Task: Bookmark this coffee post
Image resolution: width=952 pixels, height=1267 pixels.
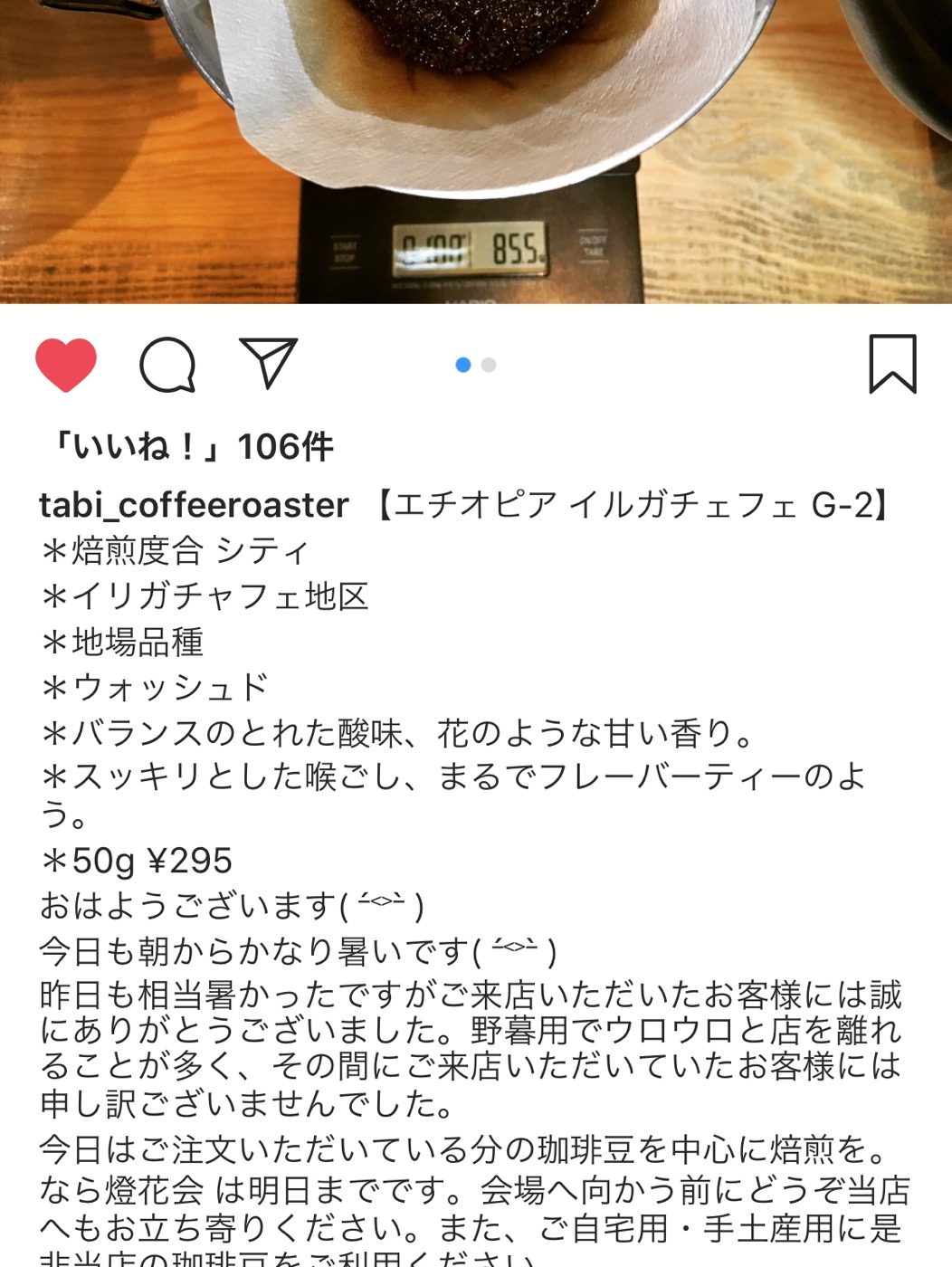Action: point(892,364)
